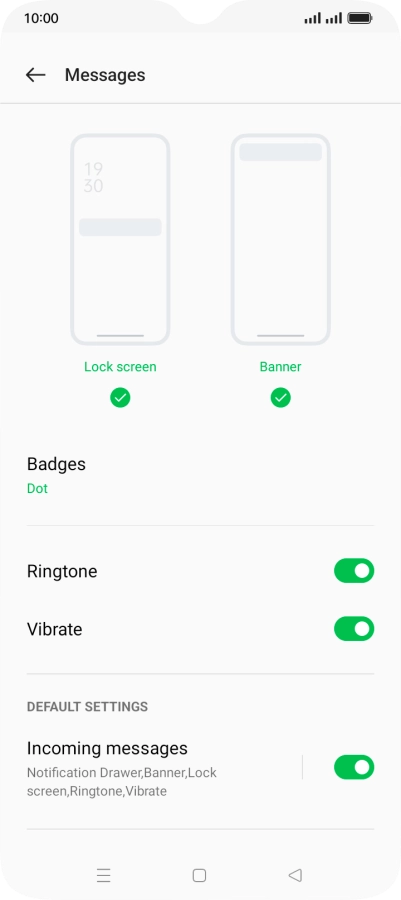Turn off the Ringtone switch
The width and height of the screenshot is (401, 900).
(354, 571)
